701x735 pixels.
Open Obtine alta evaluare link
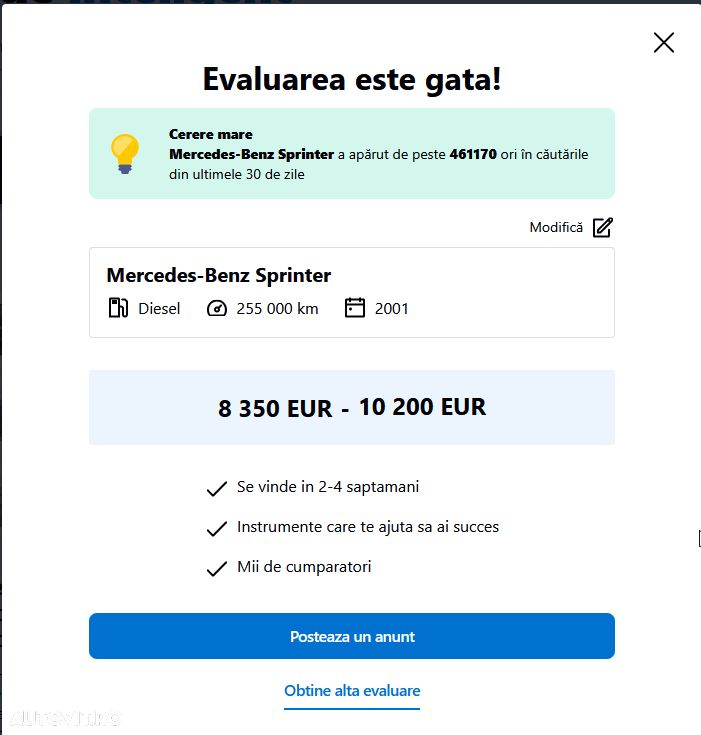tap(352, 691)
